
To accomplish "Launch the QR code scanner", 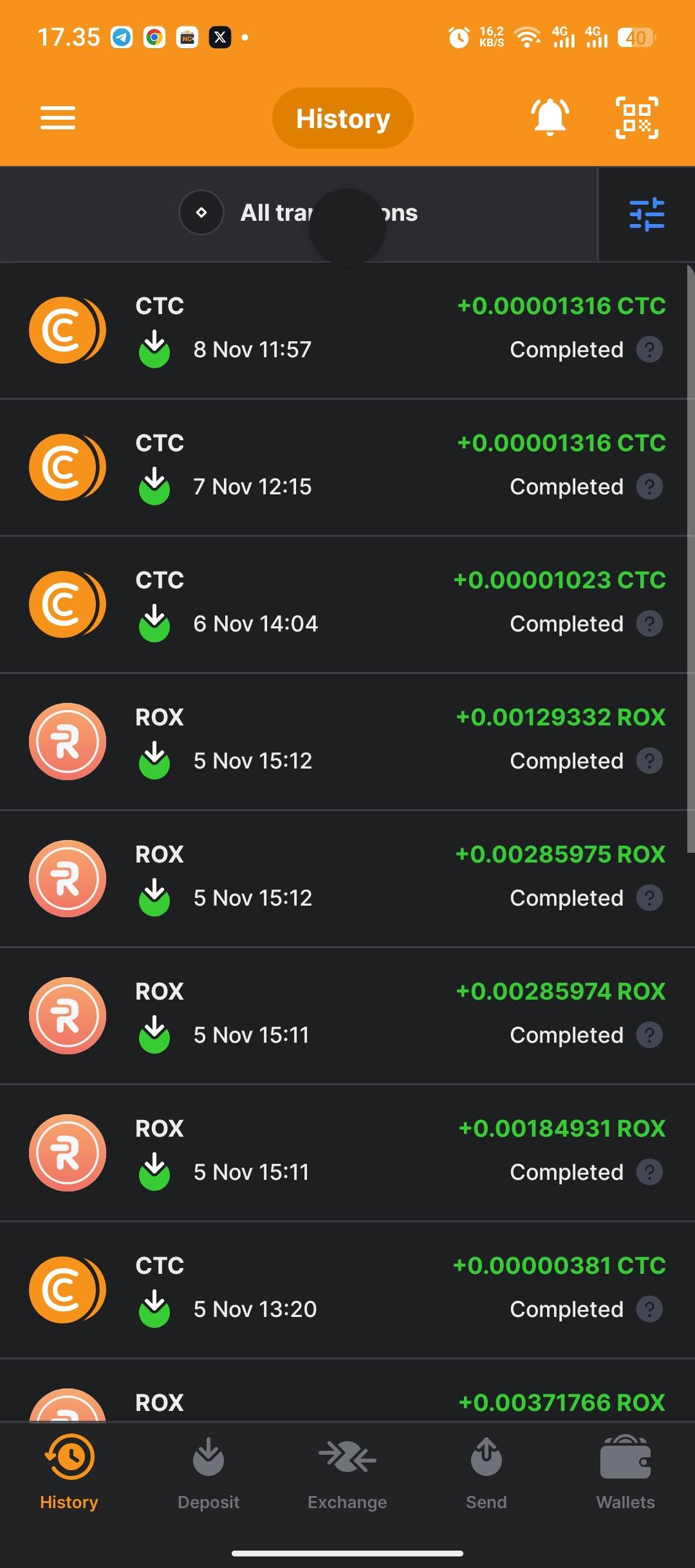I will (636, 118).
